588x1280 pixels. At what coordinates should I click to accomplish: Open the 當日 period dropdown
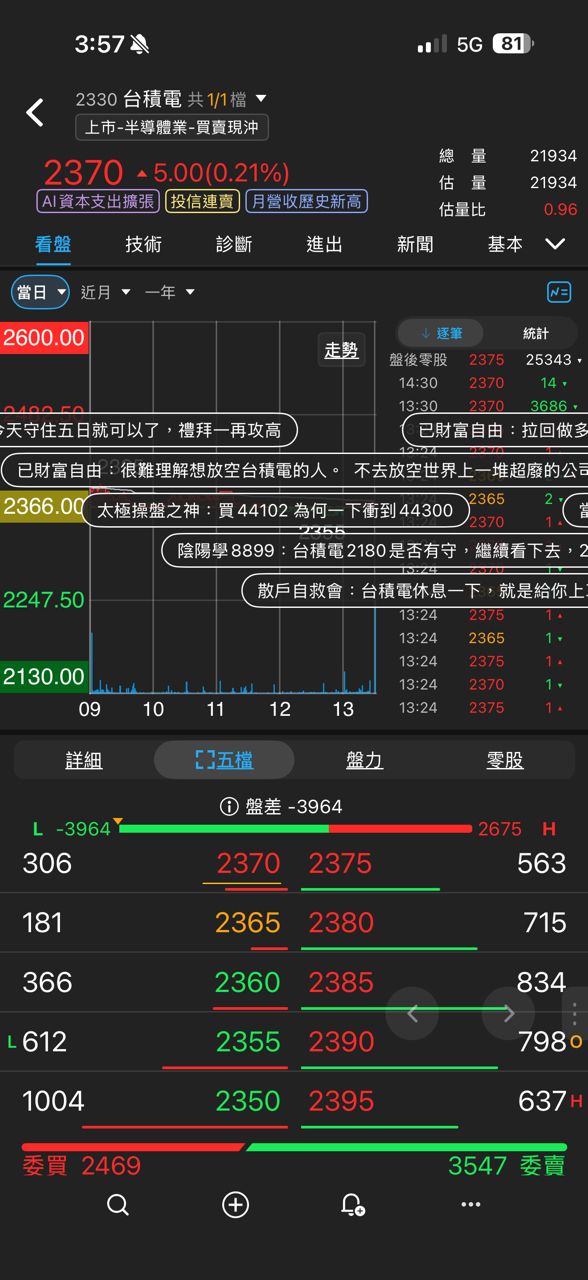(x=41, y=292)
